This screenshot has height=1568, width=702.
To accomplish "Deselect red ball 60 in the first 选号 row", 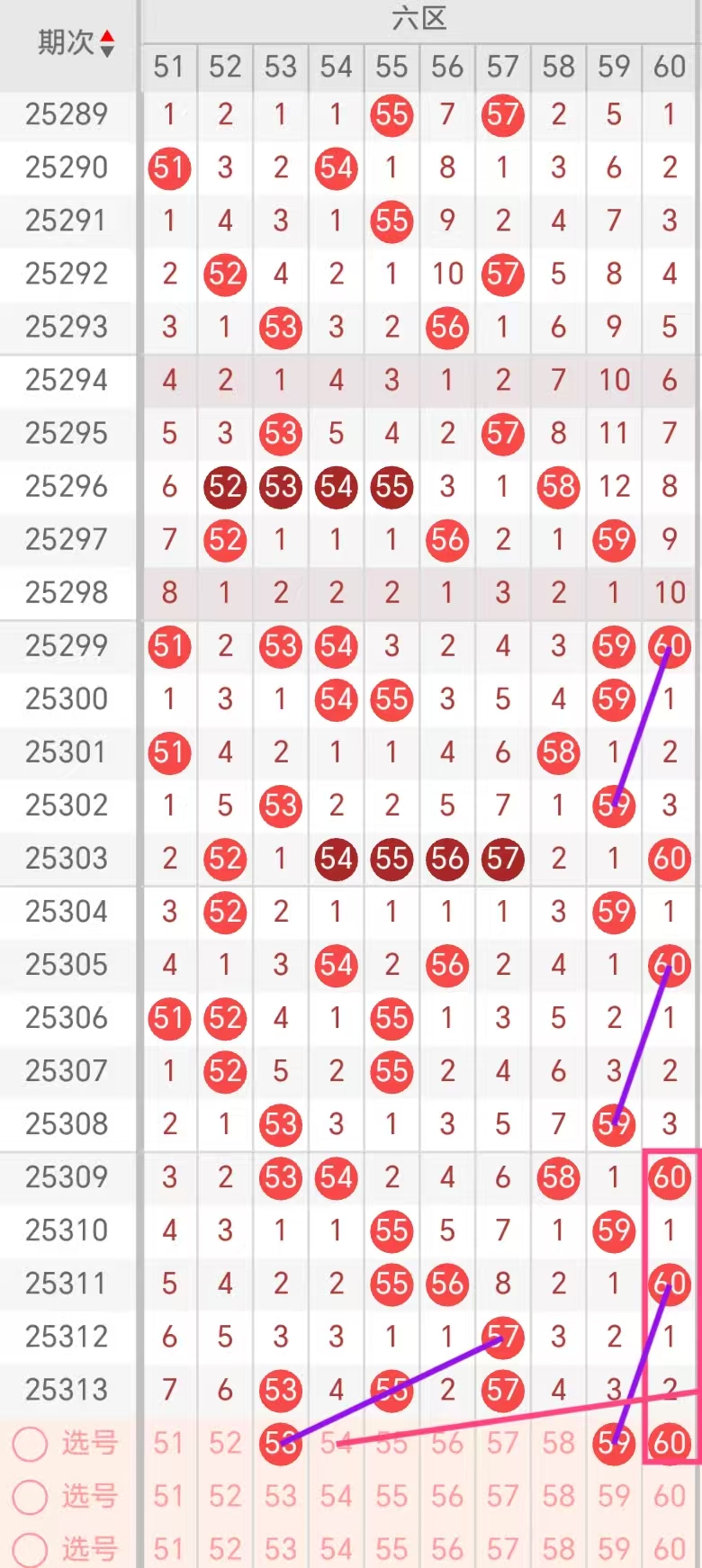I will tap(669, 1443).
